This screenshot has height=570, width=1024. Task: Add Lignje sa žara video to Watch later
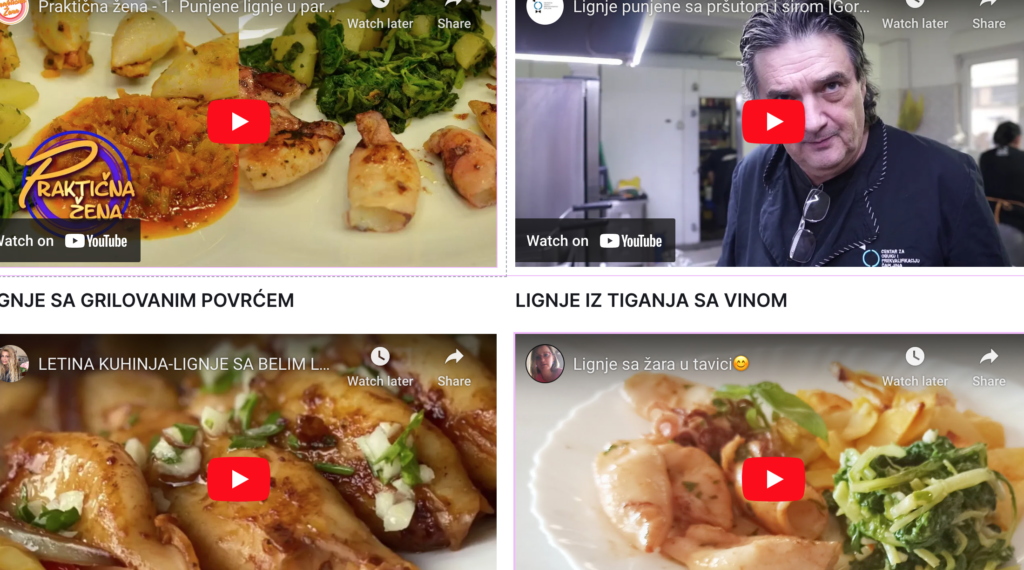pyautogui.click(x=914, y=366)
